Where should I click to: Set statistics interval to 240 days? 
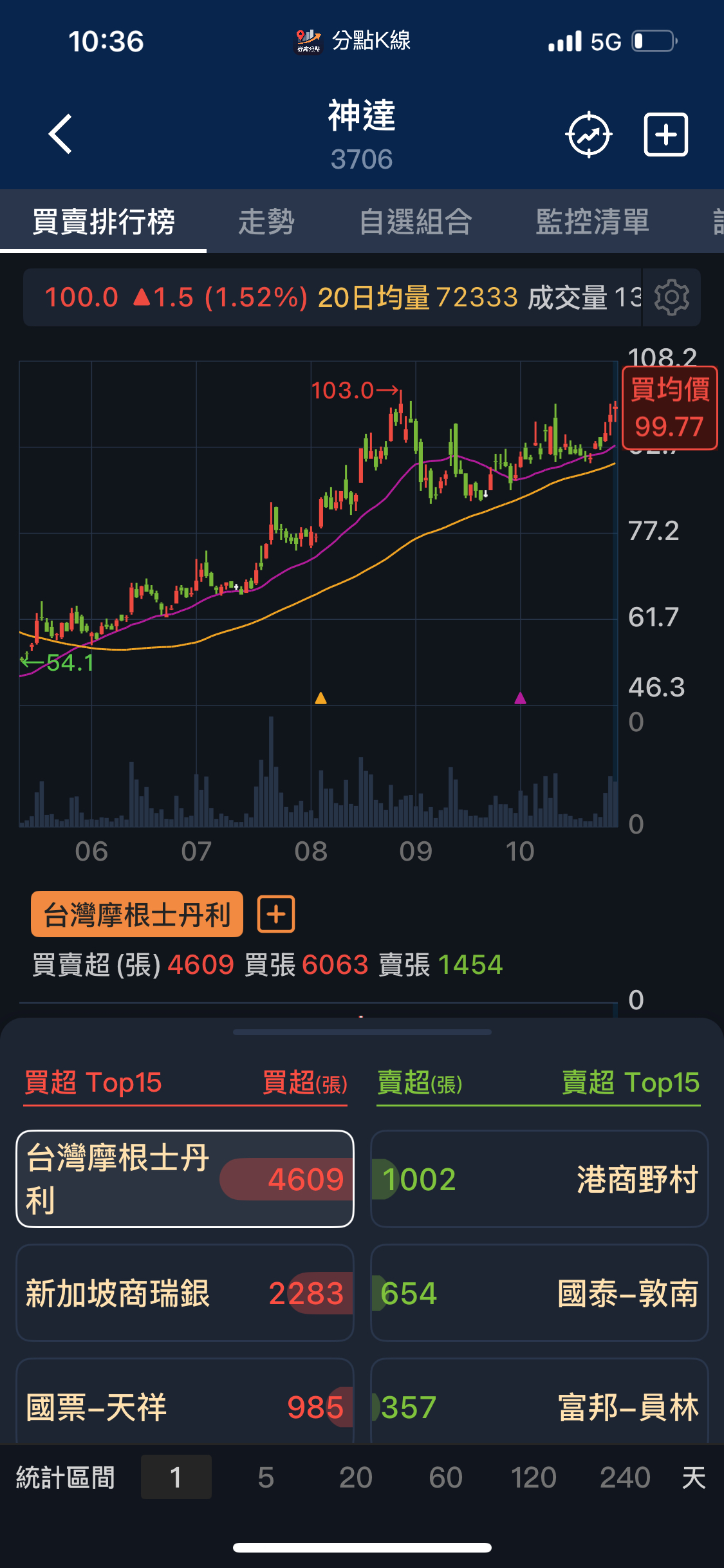click(624, 1477)
